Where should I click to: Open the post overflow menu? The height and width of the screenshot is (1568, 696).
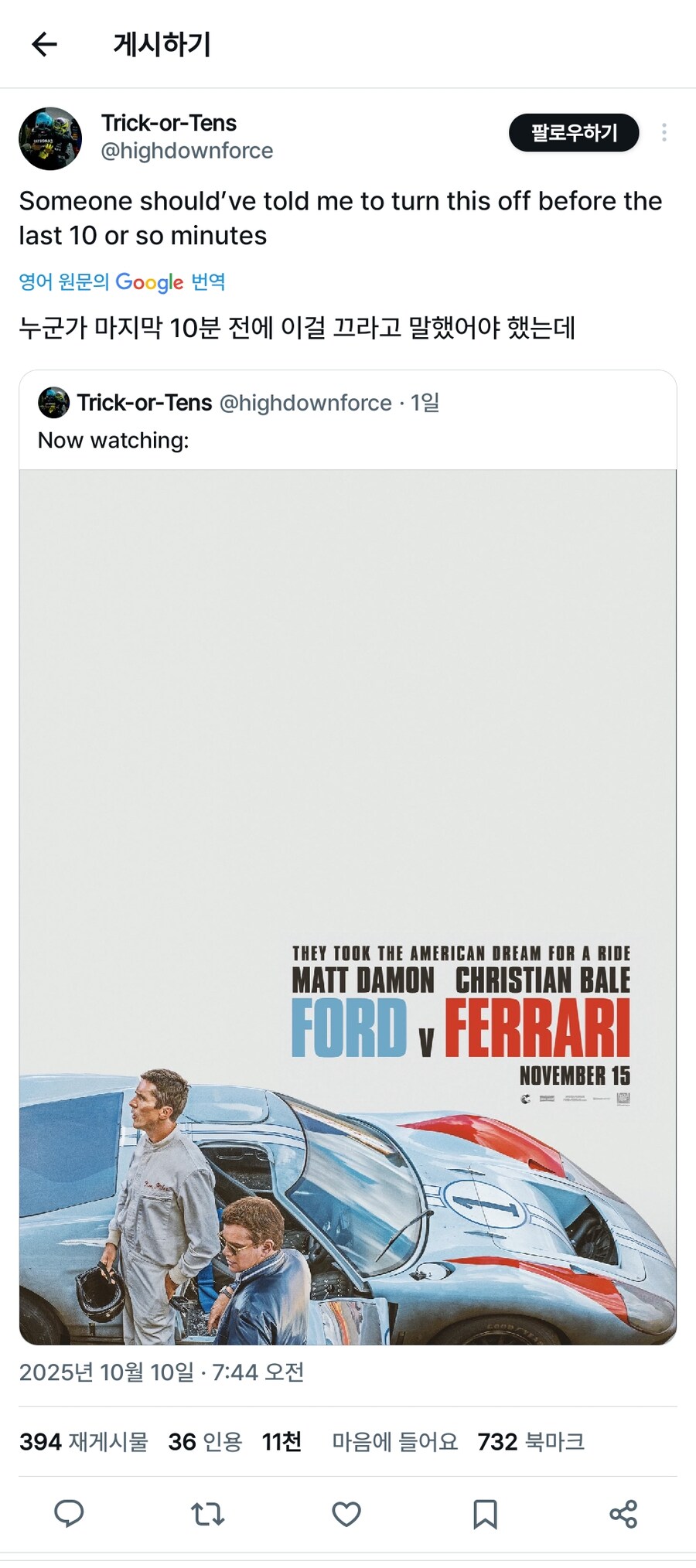pos(664,133)
